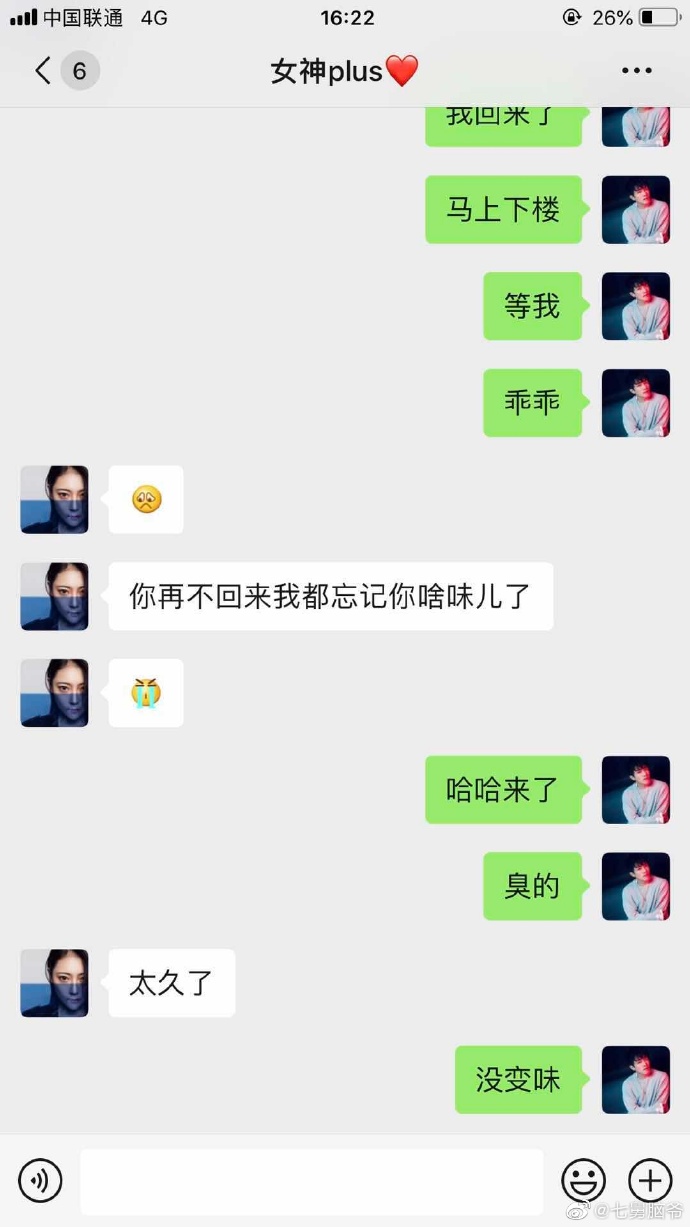Open the plus attachment menu
The height and width of the screenshot is (1227, 690).
click(649, 1181)
